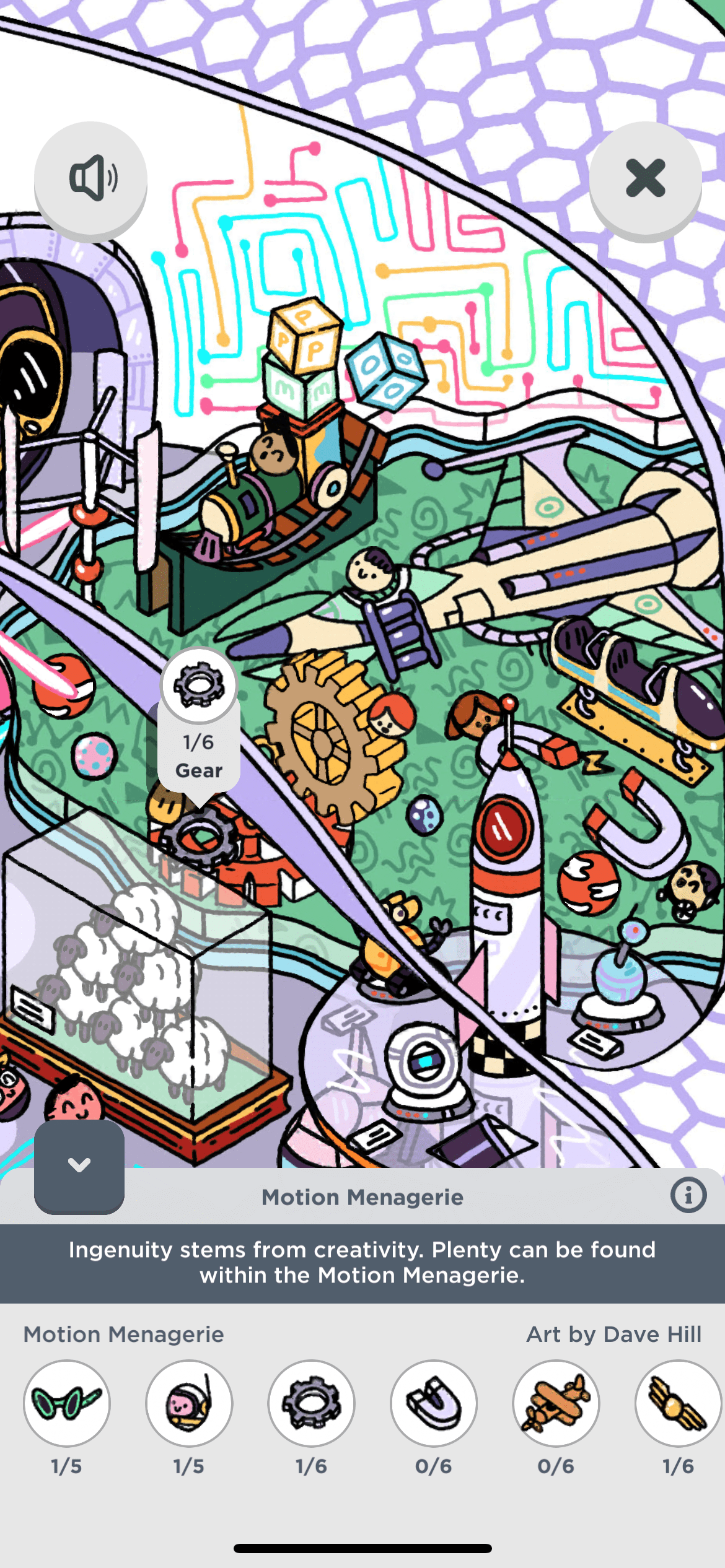Select the green sunglasses collectible
The width and height of the screenshot is (725, 1568).
[67, 1403]
